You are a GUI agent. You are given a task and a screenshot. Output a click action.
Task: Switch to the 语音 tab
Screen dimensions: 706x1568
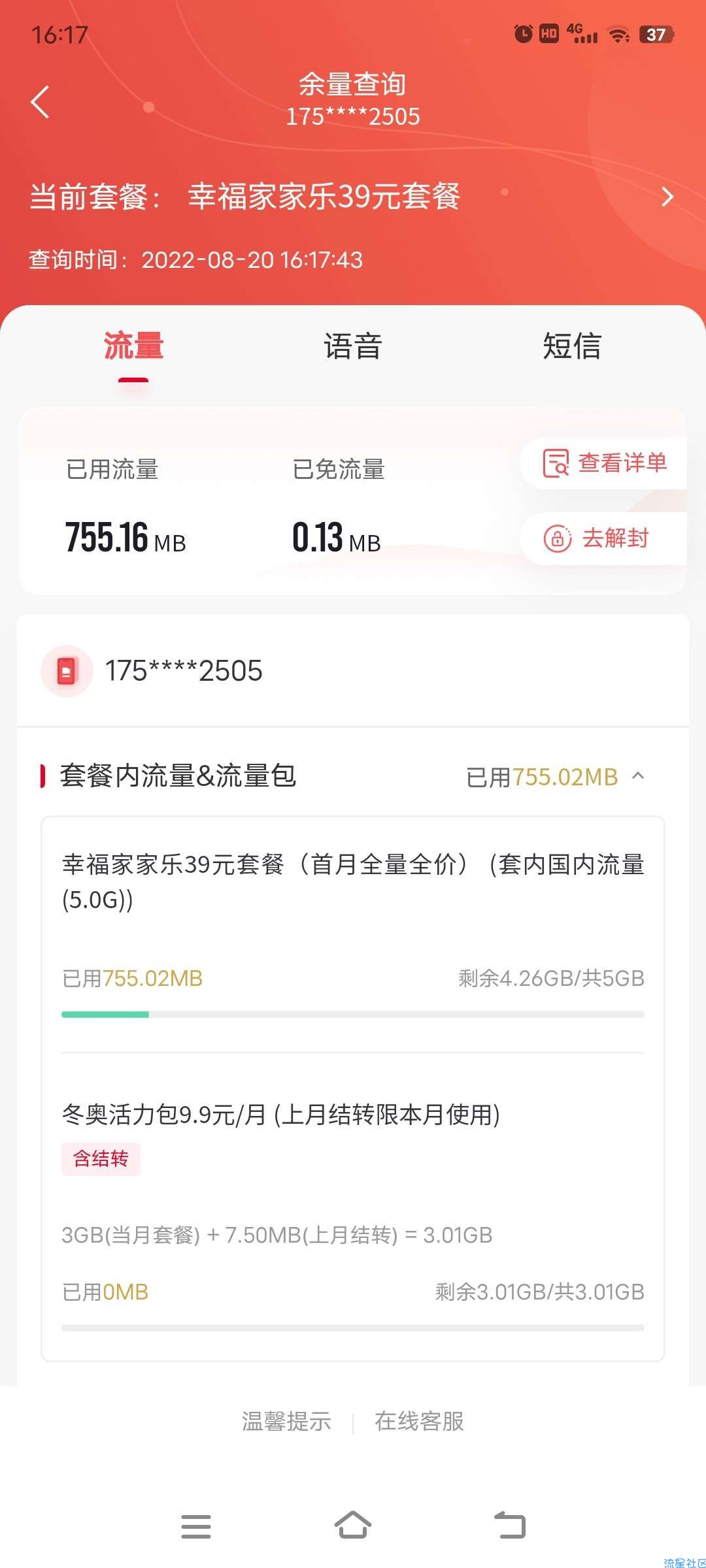pyautogui.click(x=353, y=346)
